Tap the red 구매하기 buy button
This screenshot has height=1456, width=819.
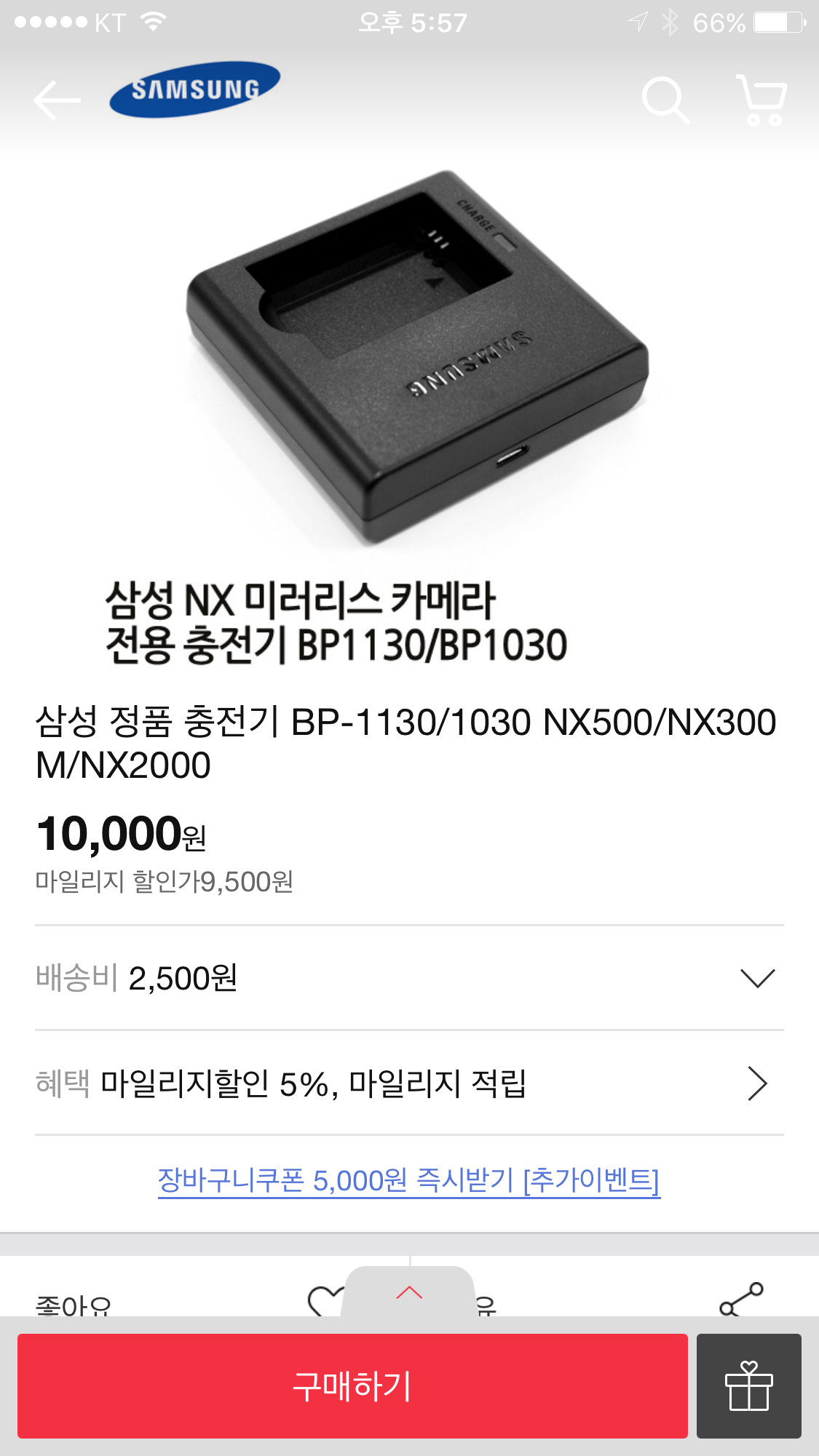(x=352, y=1385)
